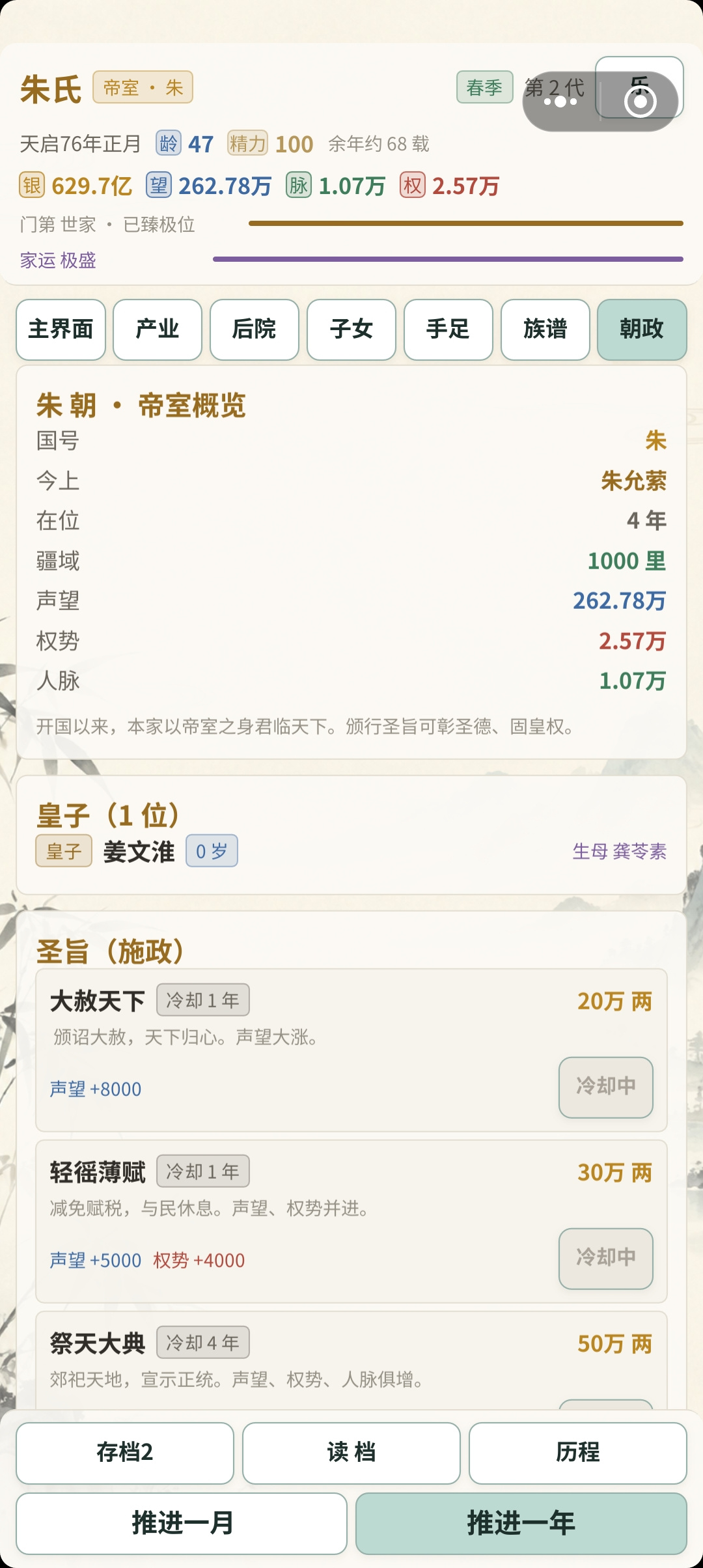Open the 历程 history
The image size is (703, 1568).
(578, 1453)
